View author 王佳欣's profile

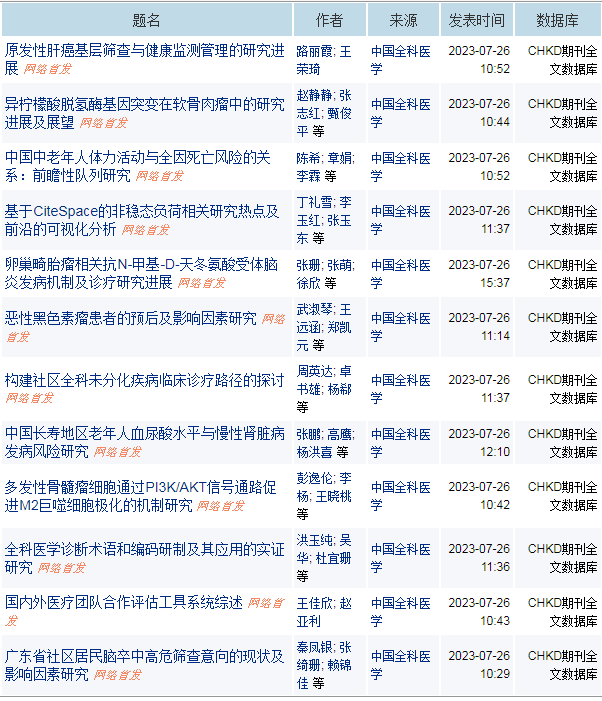tap(314, 603)
